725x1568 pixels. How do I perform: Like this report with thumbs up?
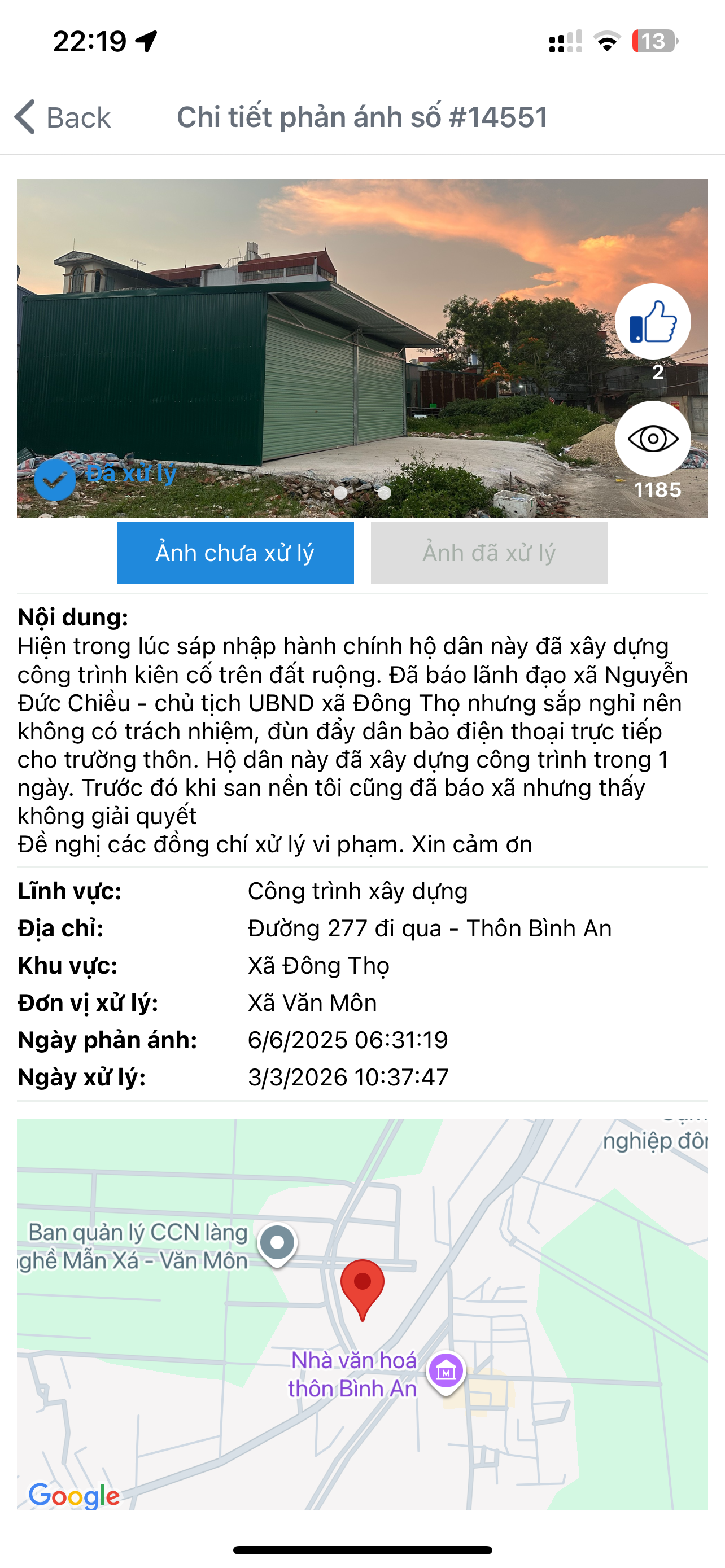tap(653, 321)
